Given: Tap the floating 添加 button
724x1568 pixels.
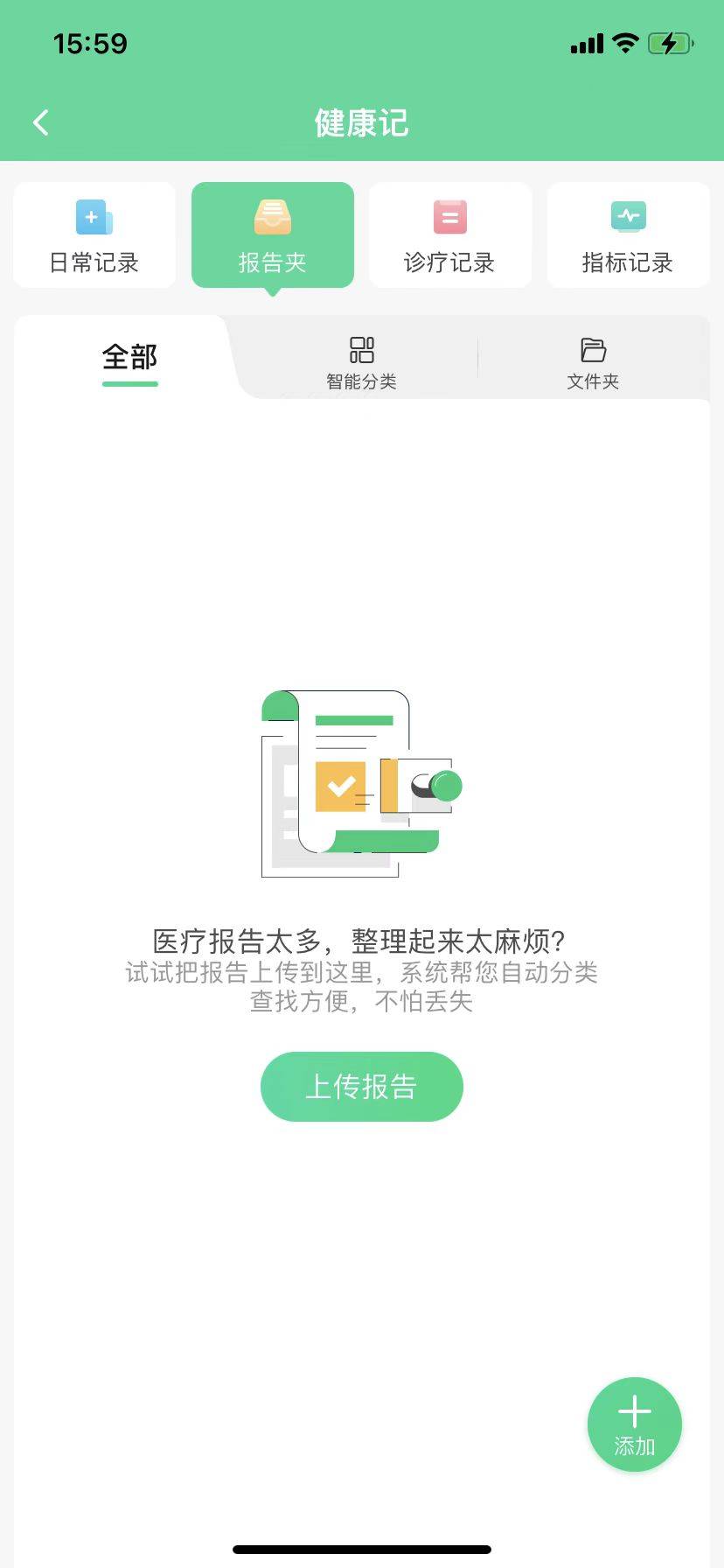Looking at the screenshot, I should click(634, 1424).
